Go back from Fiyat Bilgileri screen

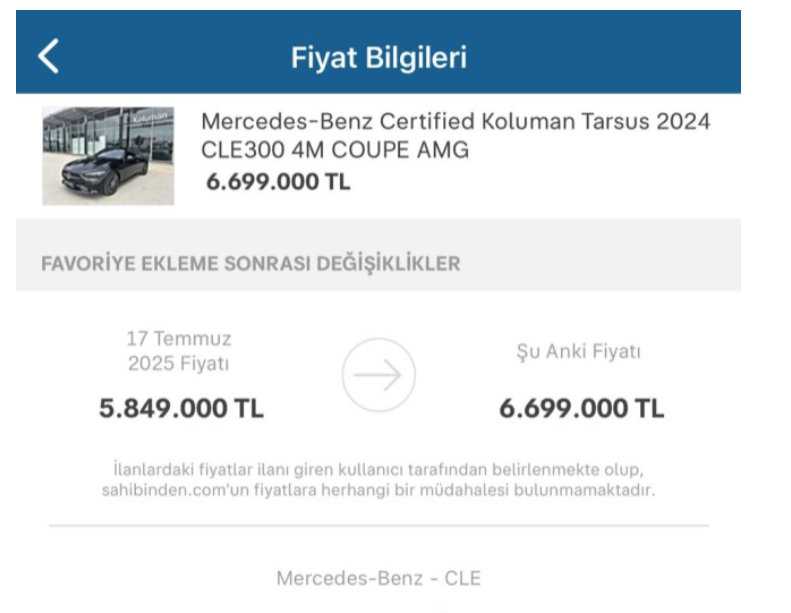tap(48, 56)
